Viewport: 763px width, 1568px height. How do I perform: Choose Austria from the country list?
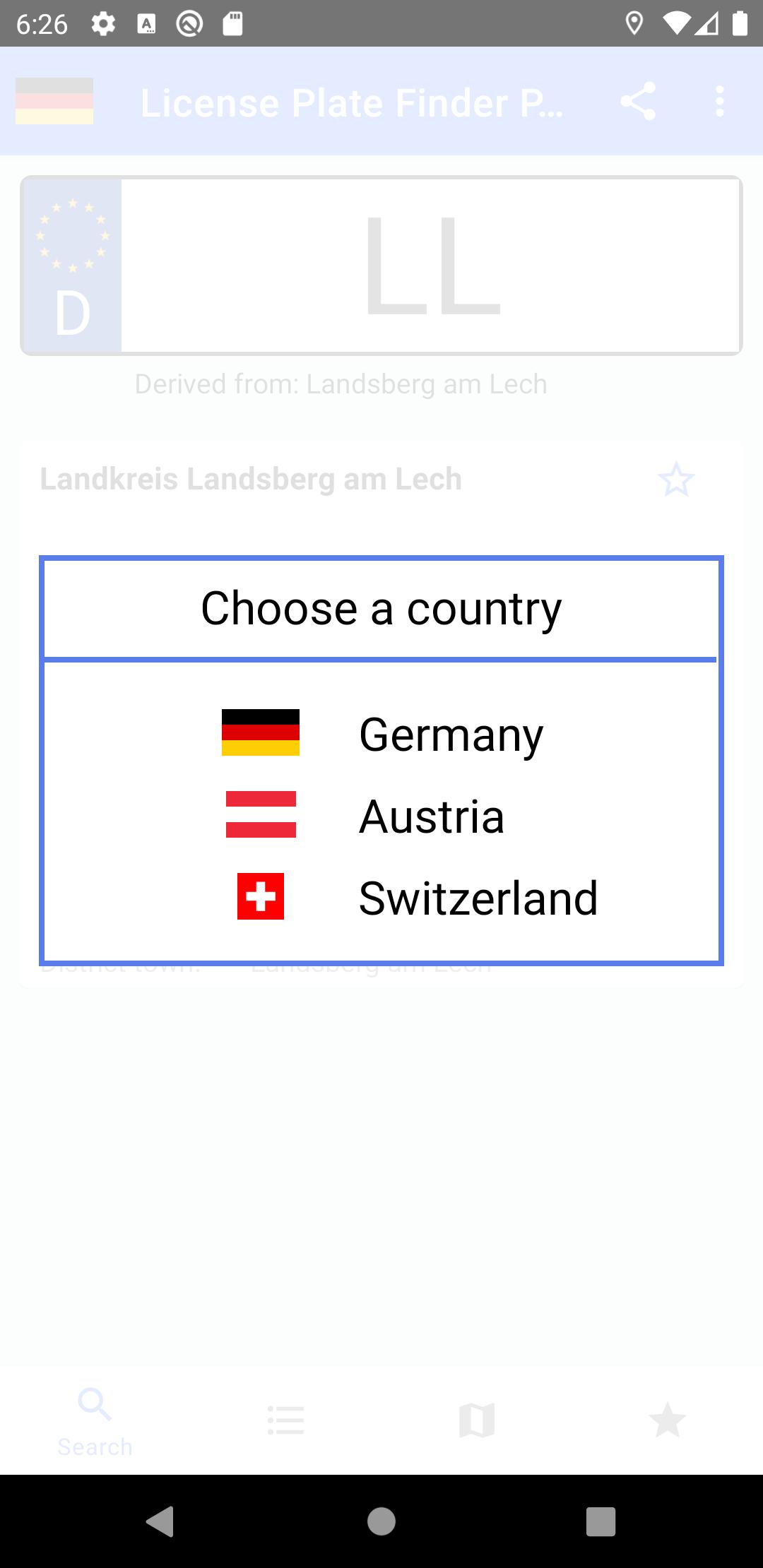click(381, 815)
